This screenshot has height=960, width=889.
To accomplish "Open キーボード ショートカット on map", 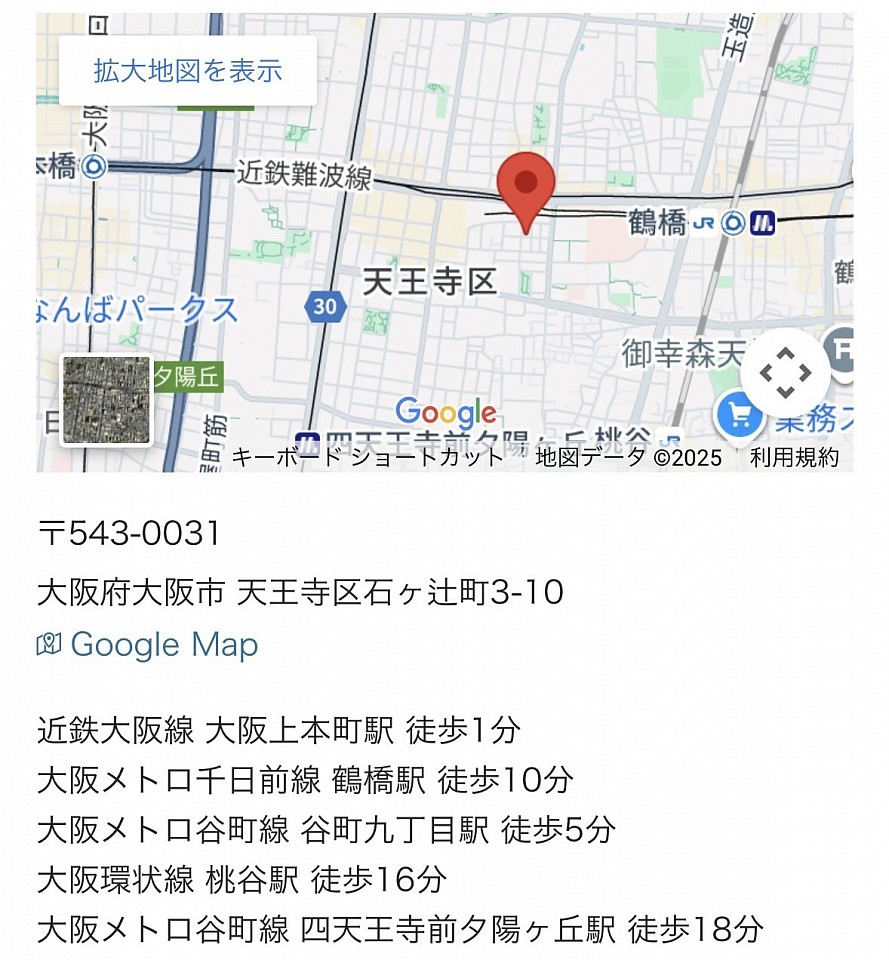I will 368,457.
